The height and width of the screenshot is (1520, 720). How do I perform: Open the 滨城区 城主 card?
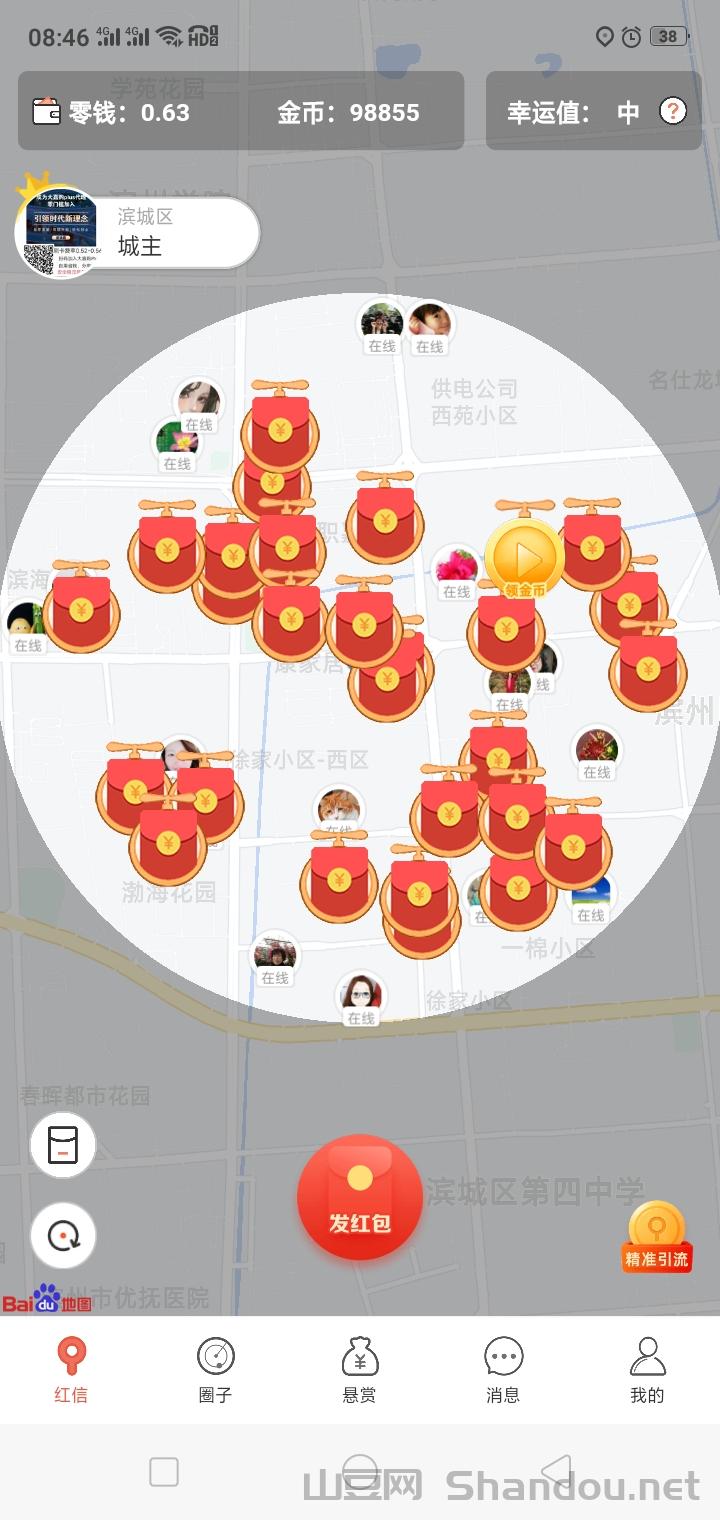pos(140,233)
